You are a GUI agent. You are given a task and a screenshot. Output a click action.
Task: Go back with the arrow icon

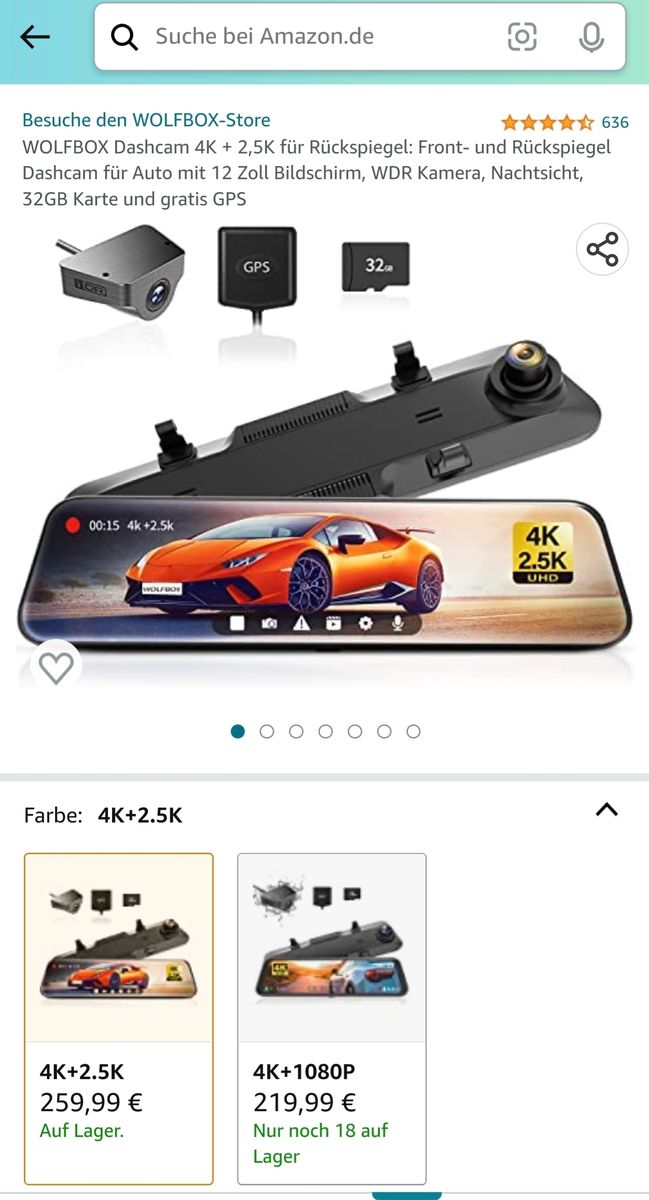tap(35, 37)
